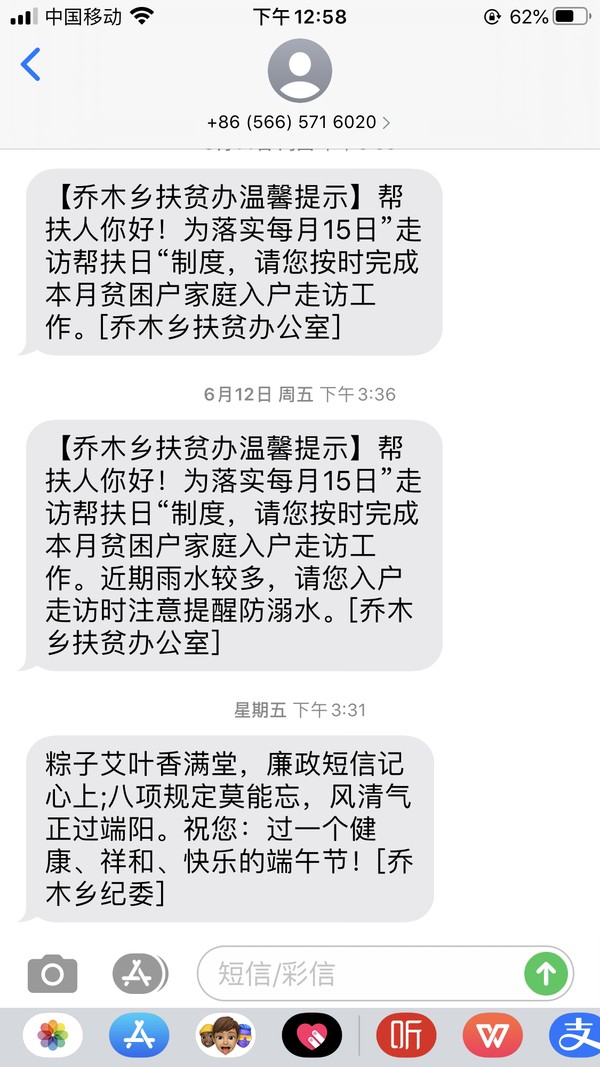Open the WPS app in the app strip
The image size is (600, 1067).
click(492, 1035)
